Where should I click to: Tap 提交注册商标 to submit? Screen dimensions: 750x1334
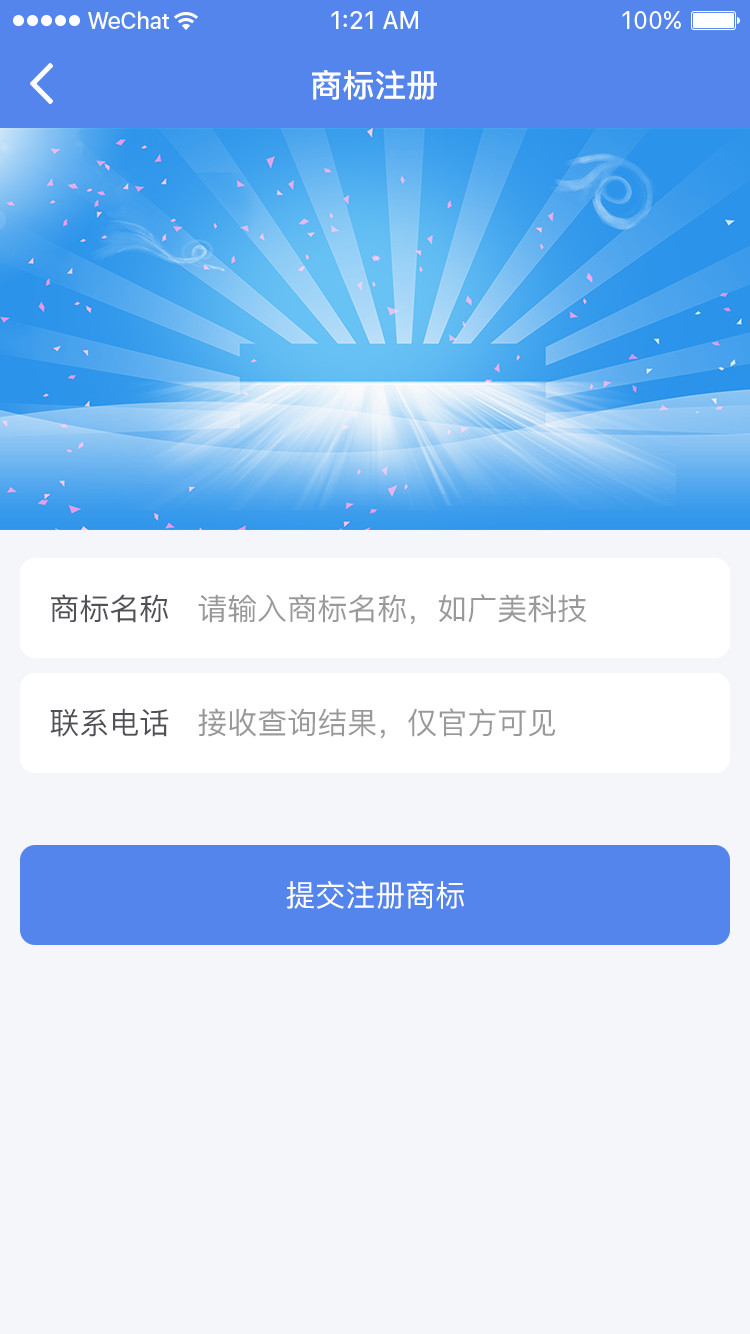375,895
